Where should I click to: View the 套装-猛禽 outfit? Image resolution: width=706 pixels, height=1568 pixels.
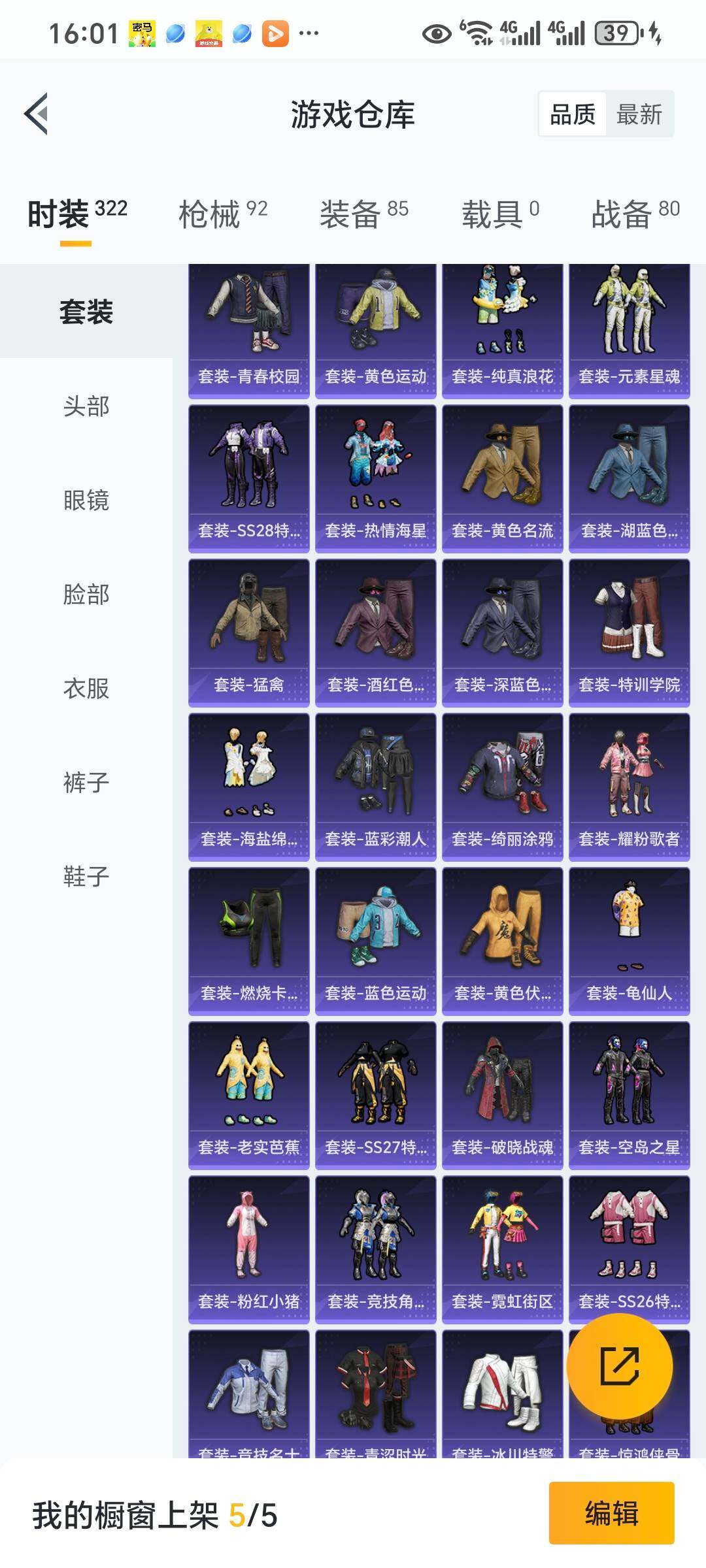[x=249, y=633]
